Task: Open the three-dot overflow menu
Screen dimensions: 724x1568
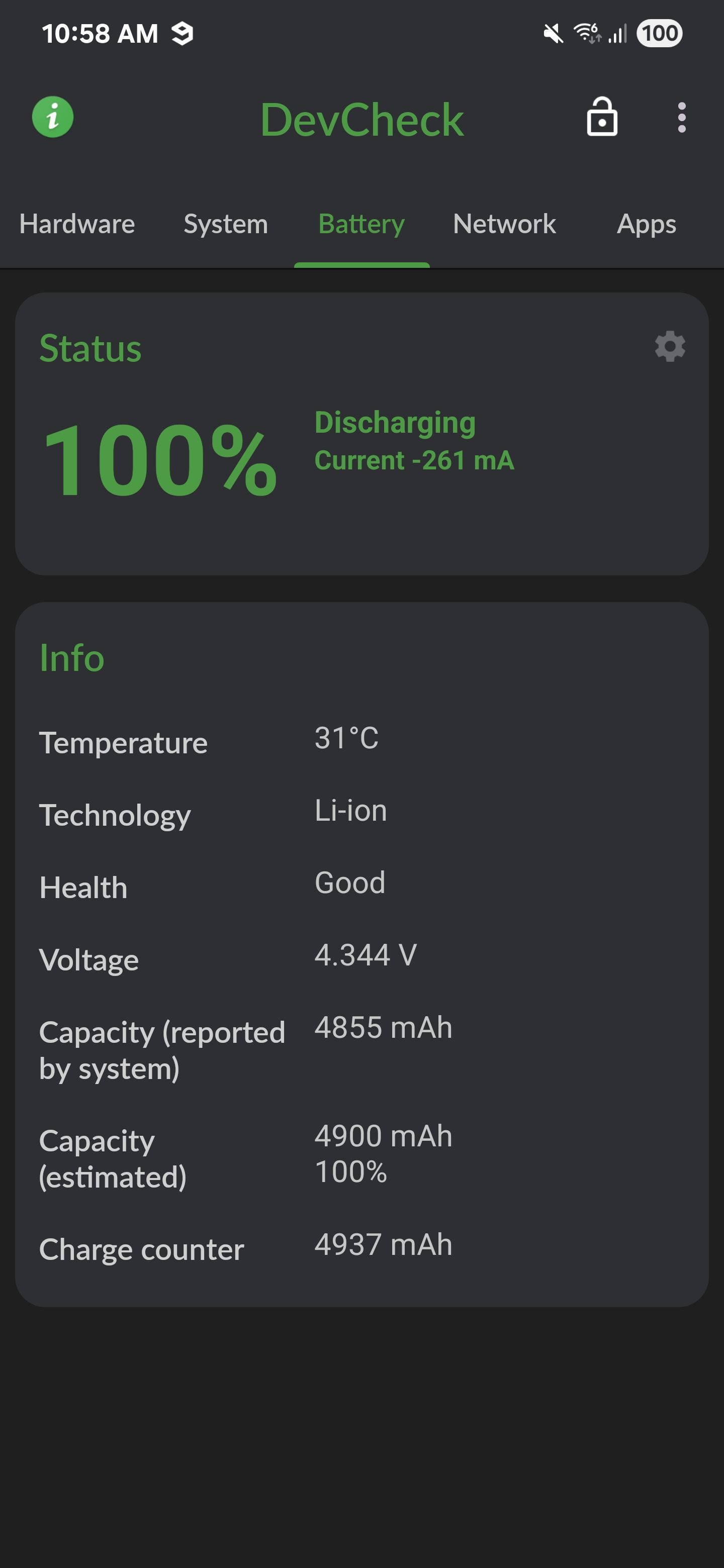Action: [681, 118]
